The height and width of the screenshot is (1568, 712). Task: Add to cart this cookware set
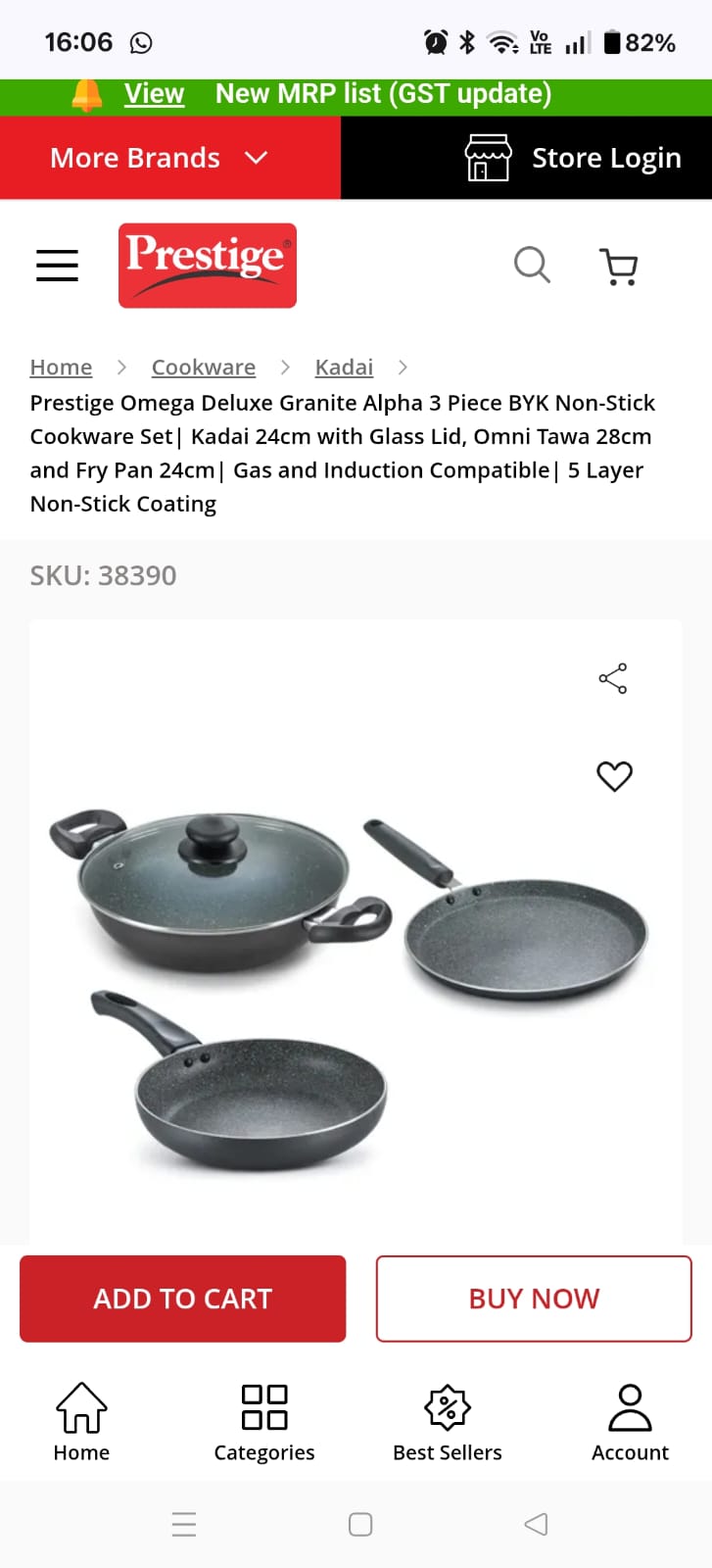point(183,1298)
